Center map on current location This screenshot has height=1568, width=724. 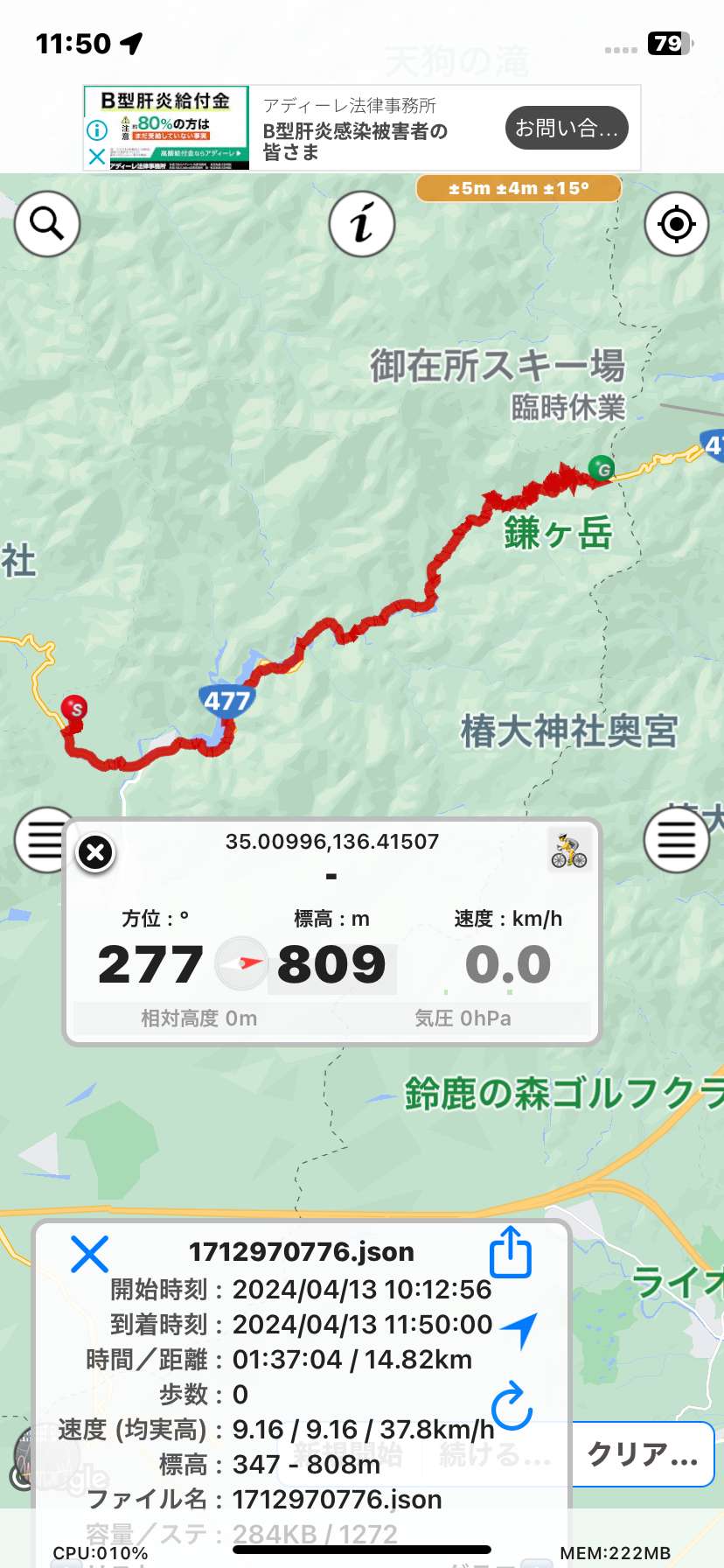677,224
